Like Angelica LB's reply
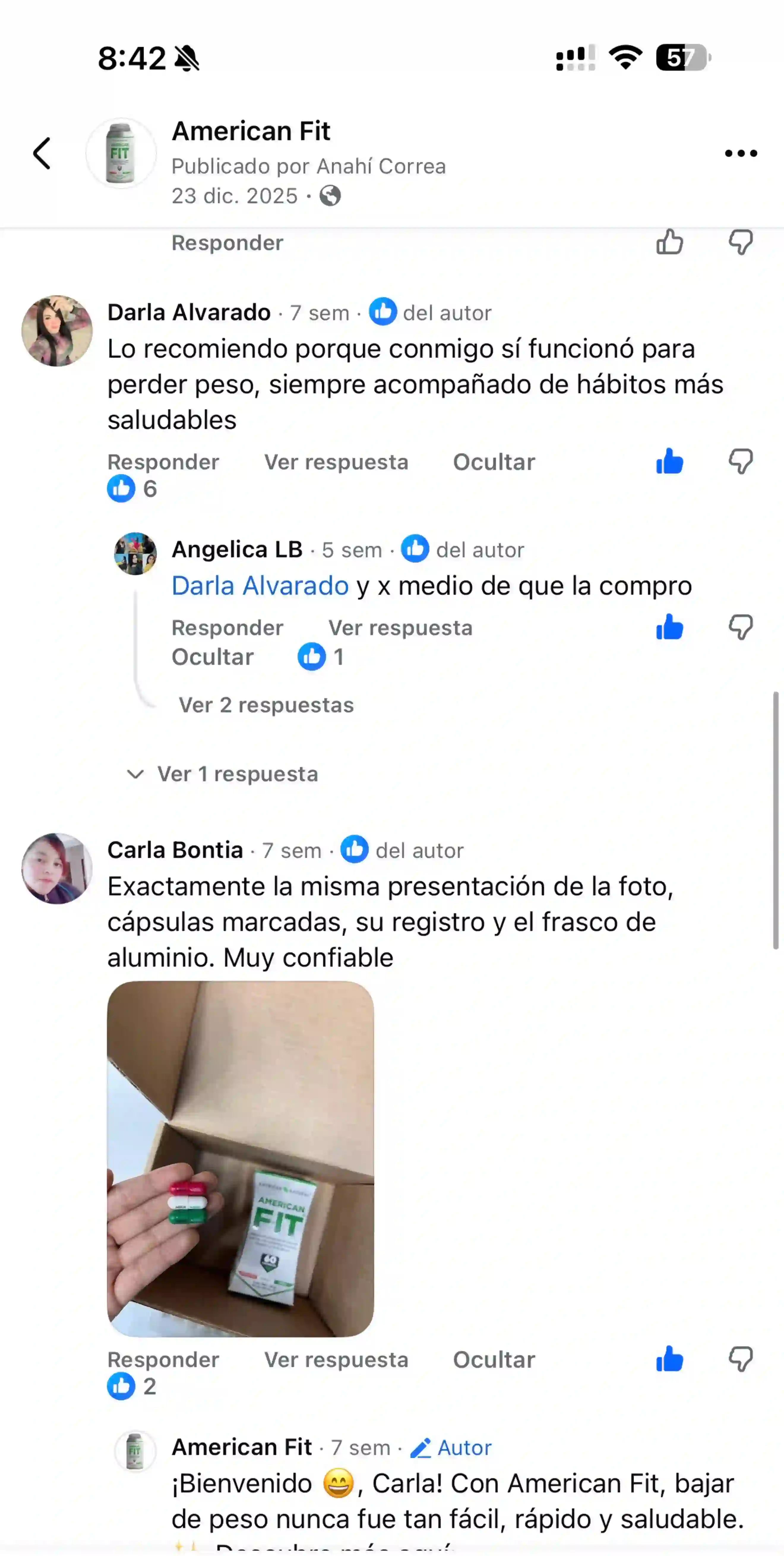 [669, 628]
